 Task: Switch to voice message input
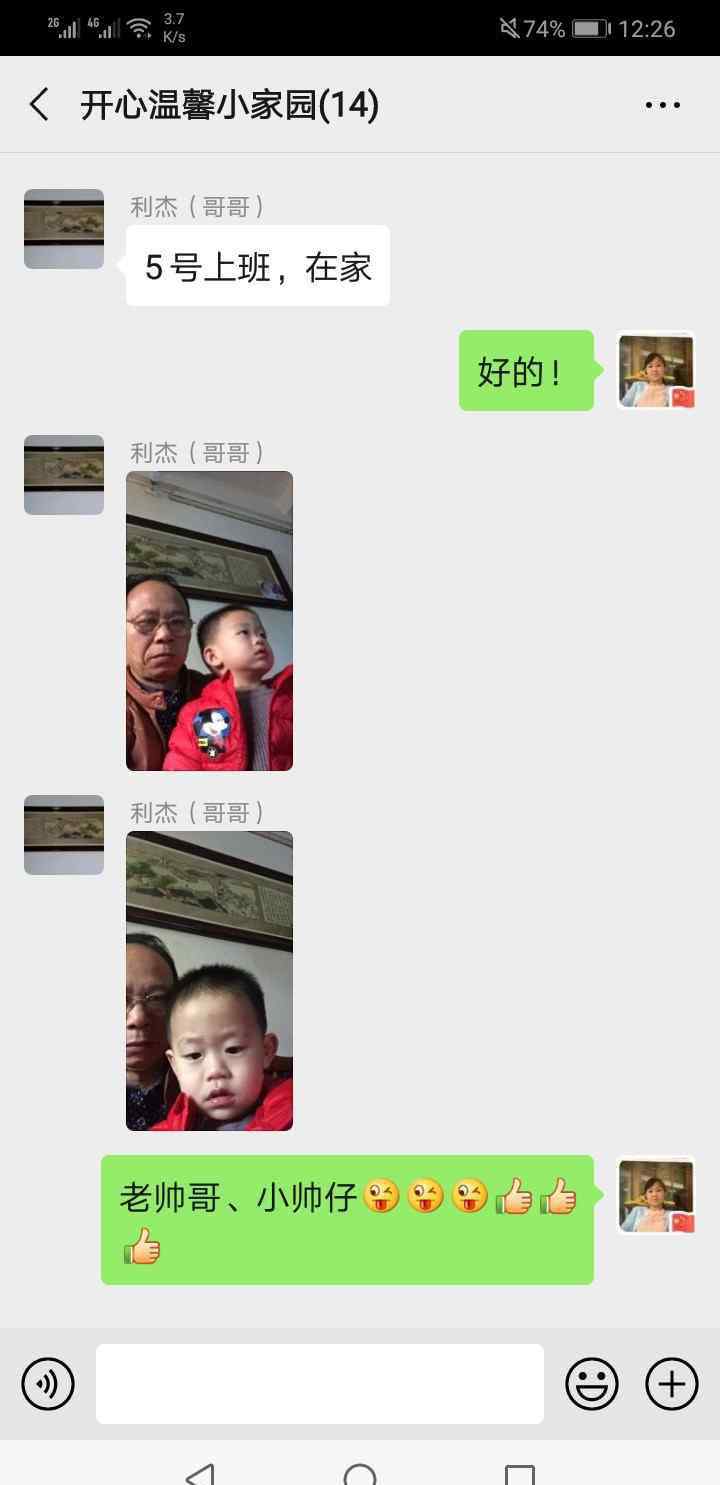tap(48, 1384)
